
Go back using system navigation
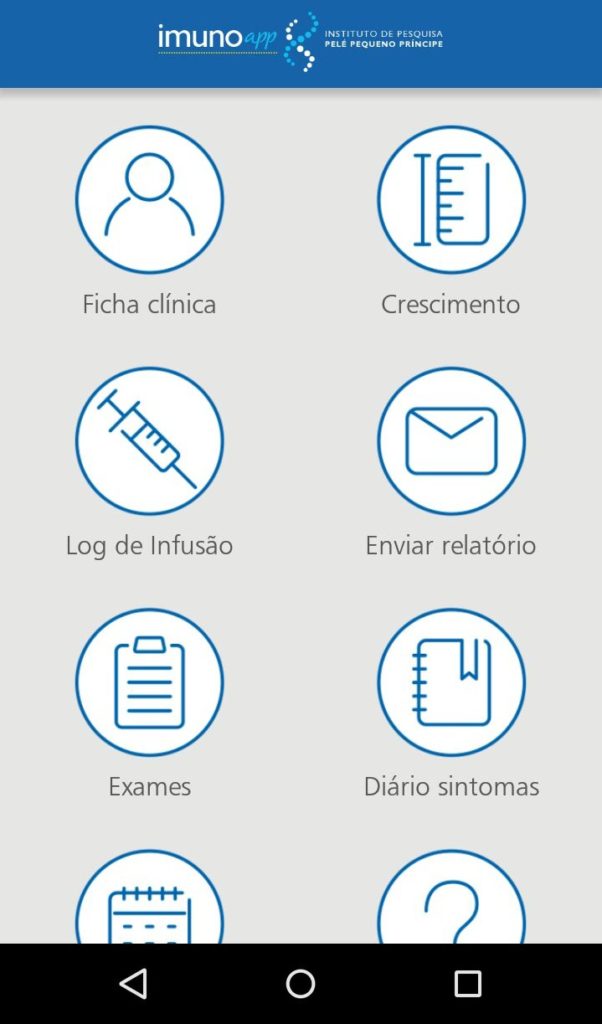click(x=134, y=984)
